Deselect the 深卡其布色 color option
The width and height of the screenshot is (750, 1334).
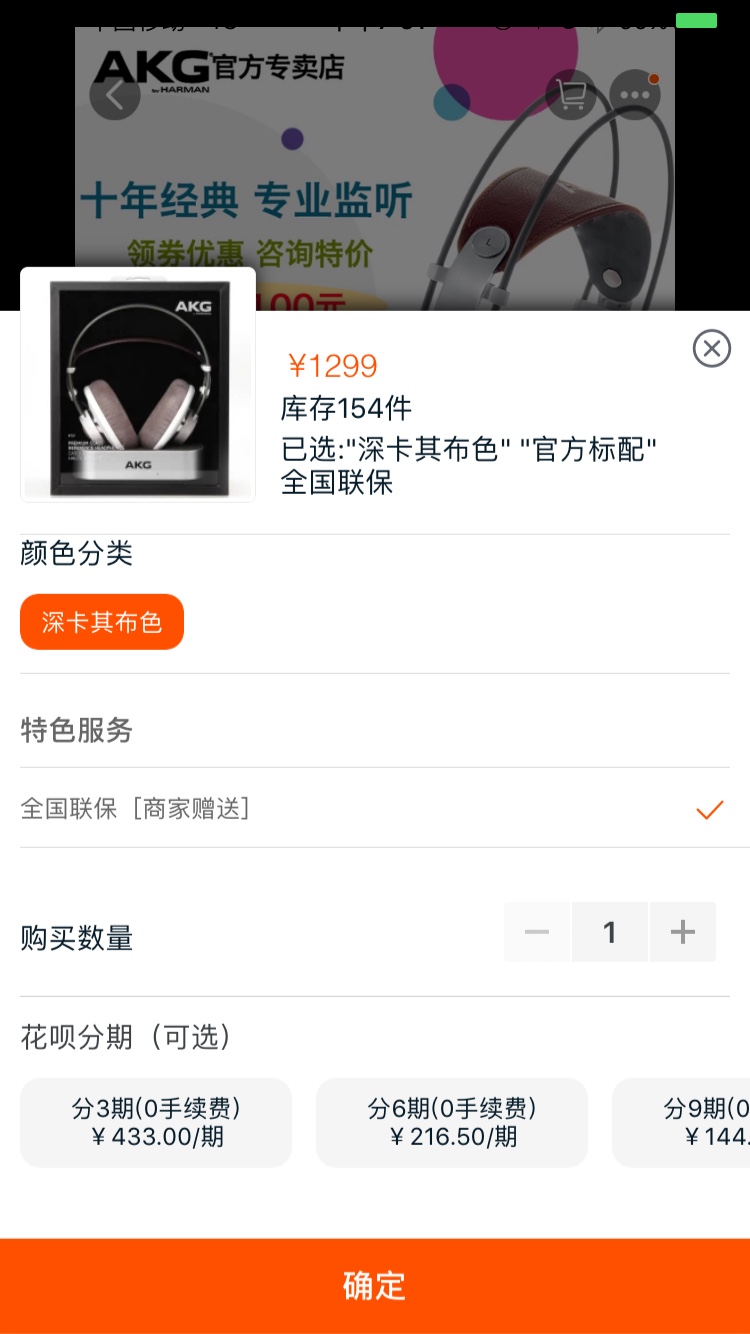pos(101,621)
